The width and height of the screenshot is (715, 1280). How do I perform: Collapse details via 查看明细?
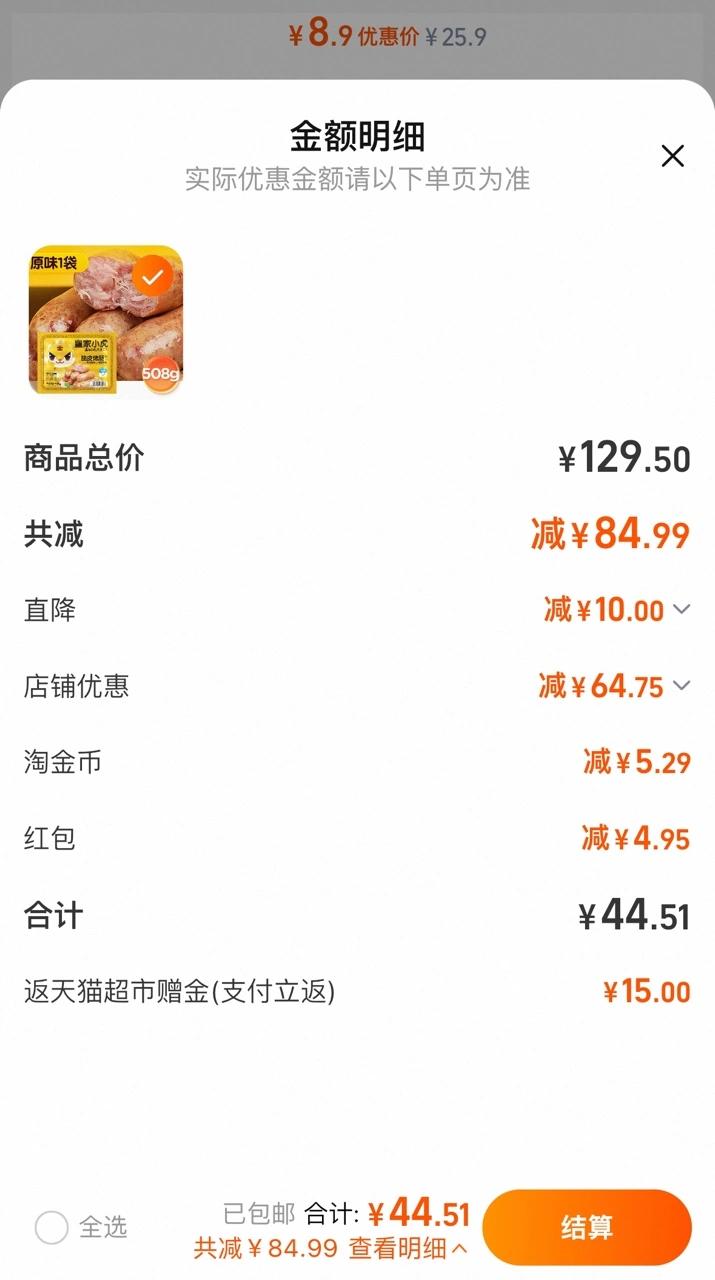click(x=407, y=1248)
